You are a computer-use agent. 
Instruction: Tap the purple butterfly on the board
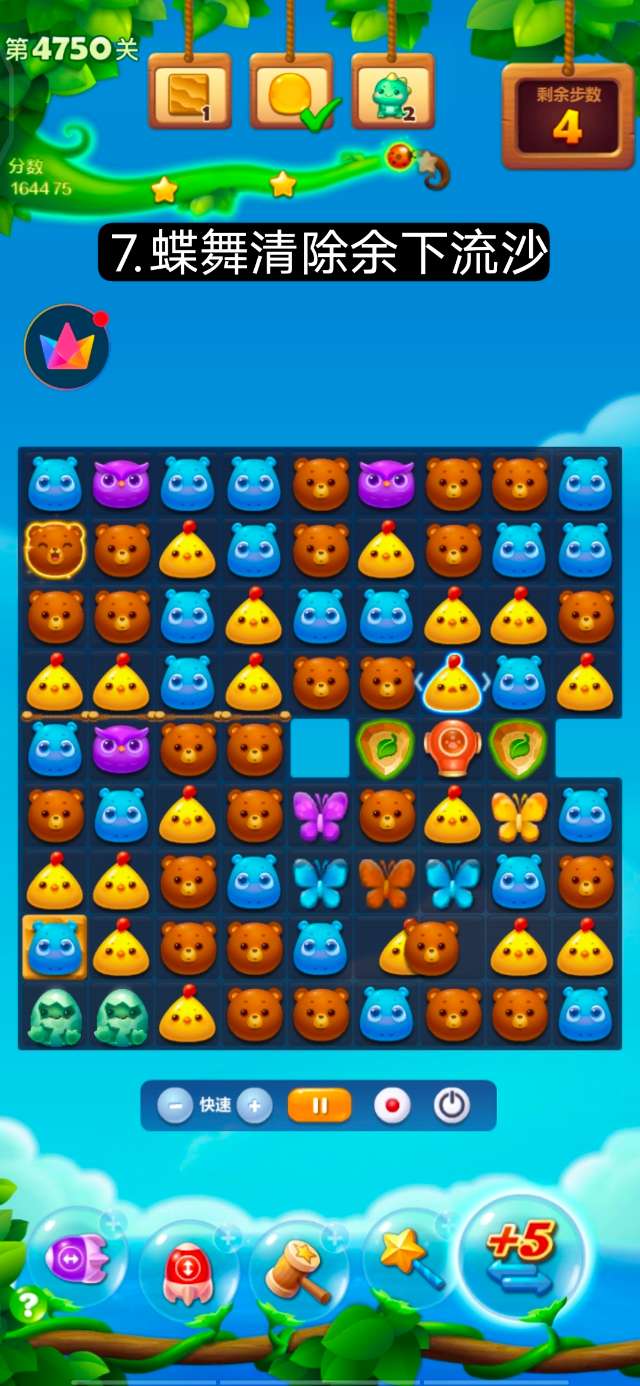point(320,815)
